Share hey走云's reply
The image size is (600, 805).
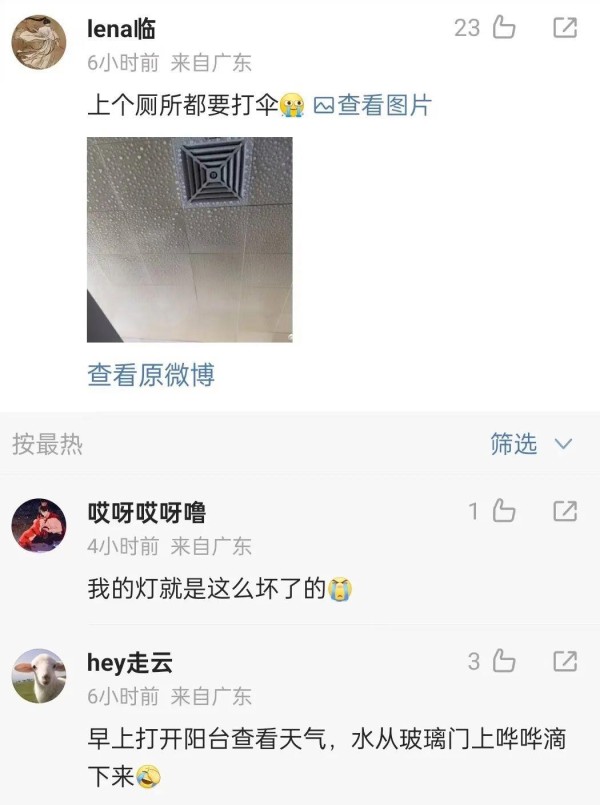pos(565,661)
